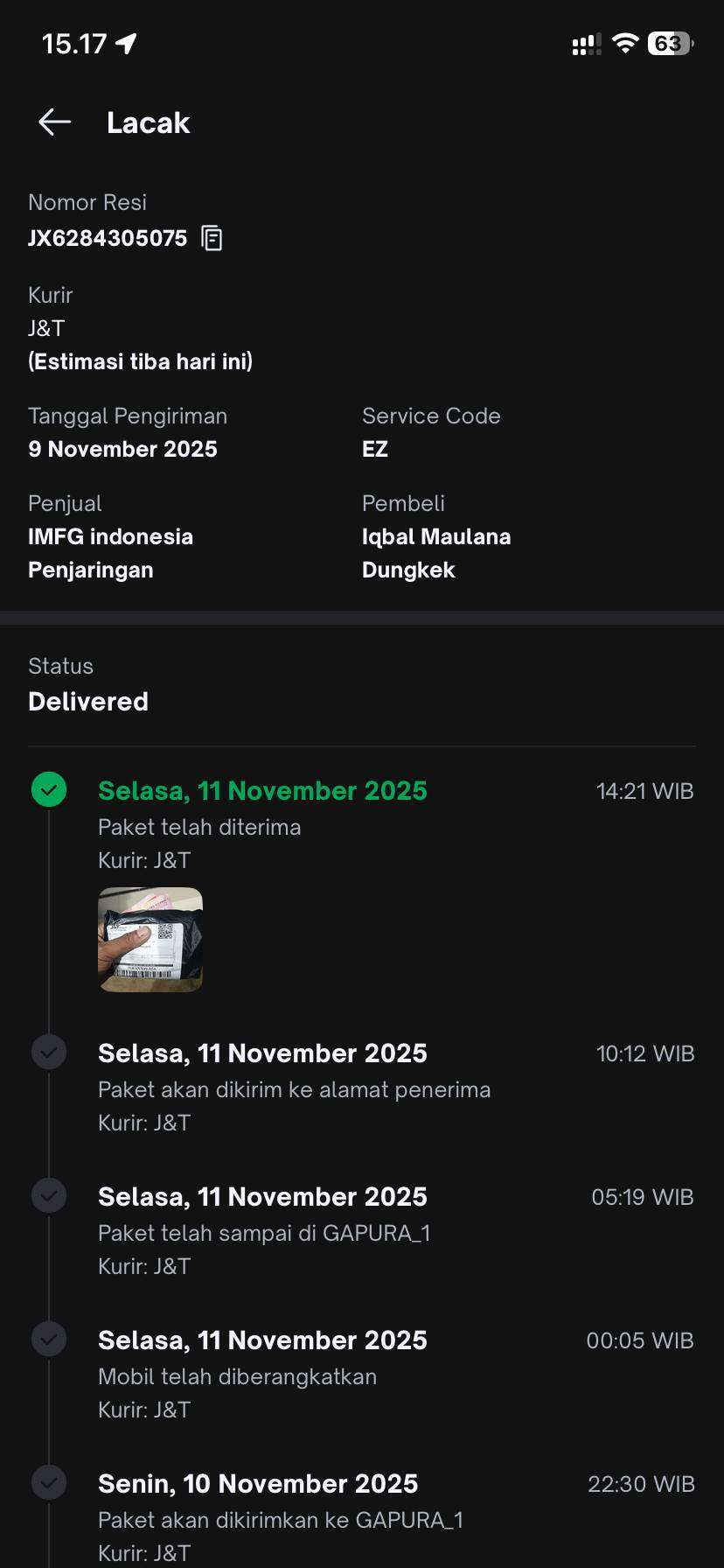Open the delivery proof photo thumbnail
This screenshot has width=724, height=1568.
pos(150,940)
